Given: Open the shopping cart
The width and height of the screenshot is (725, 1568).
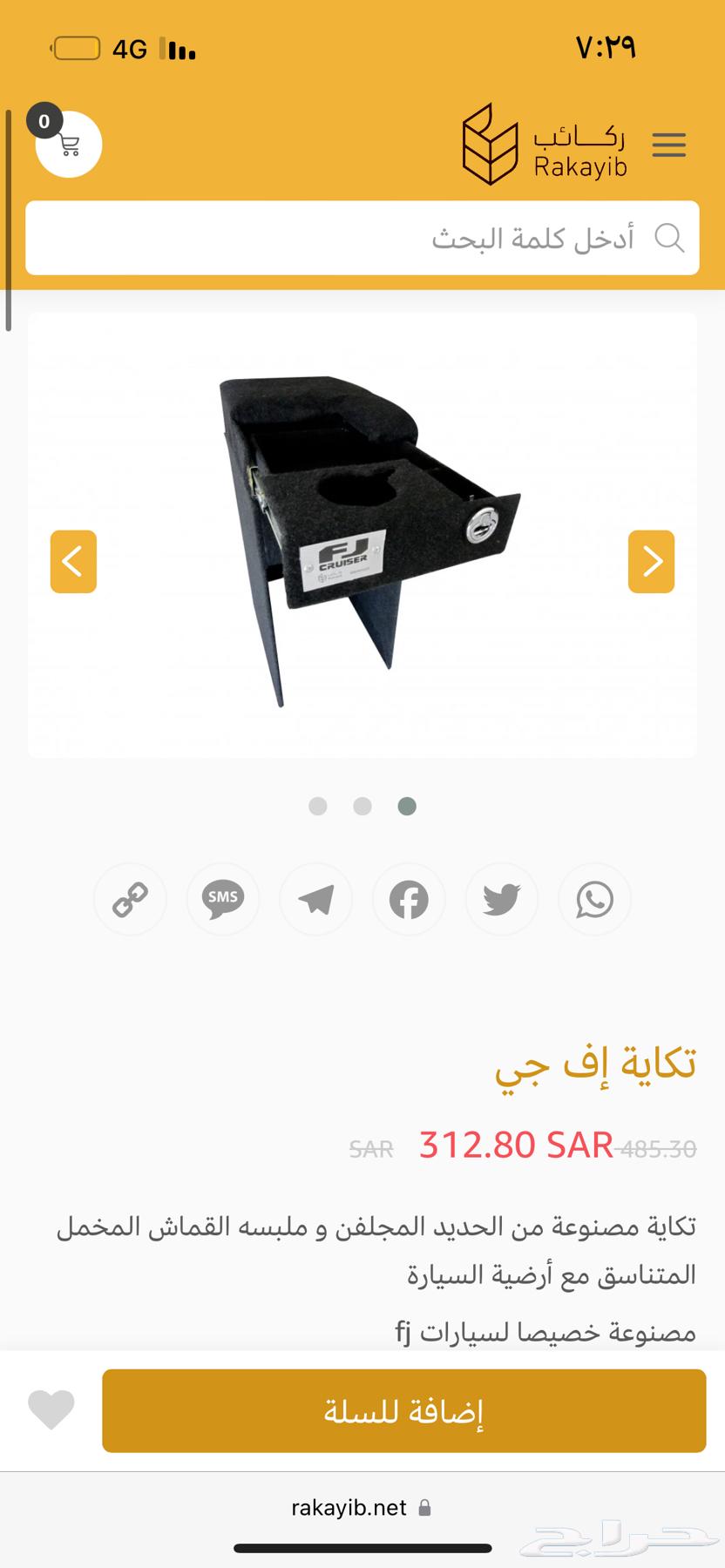Looking at the screenshot, I should point(68,145).
